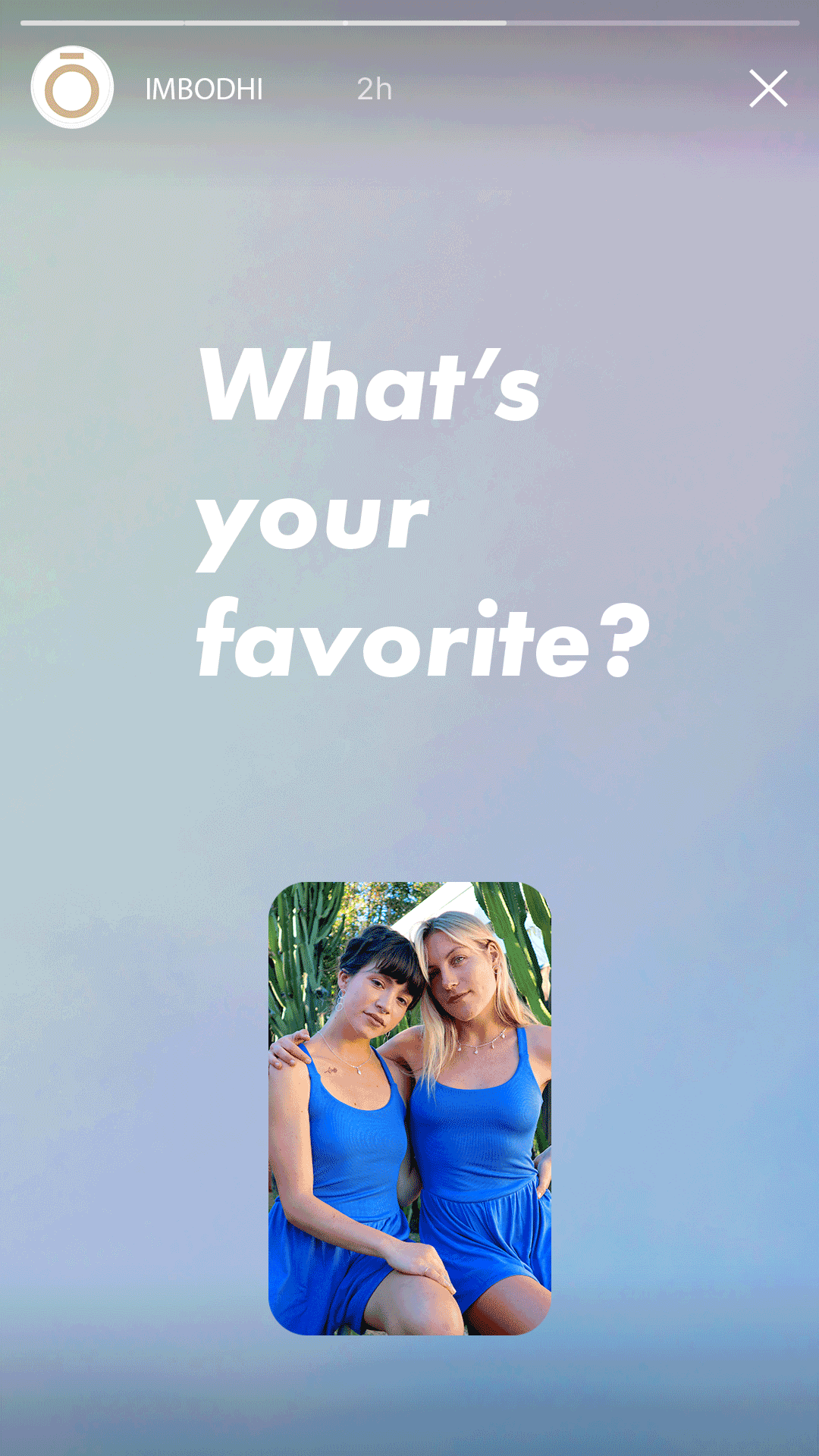Image resolution: width=819 pixels, height=1456 pixels.
Task: Open the IMBODHI profile picture
Action: click(x=72, y=88)
